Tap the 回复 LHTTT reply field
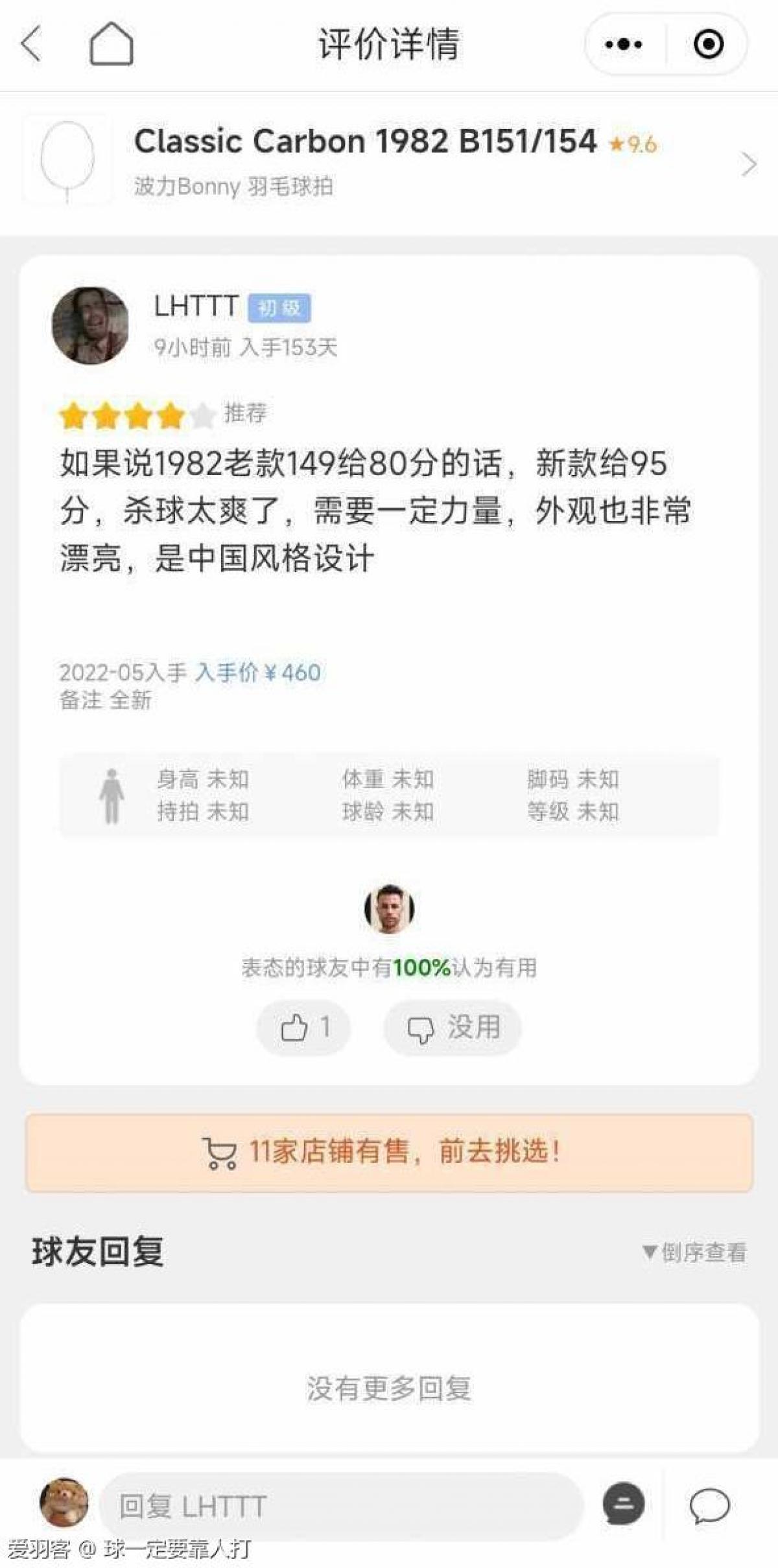778x1568 pixels. 340,1506
